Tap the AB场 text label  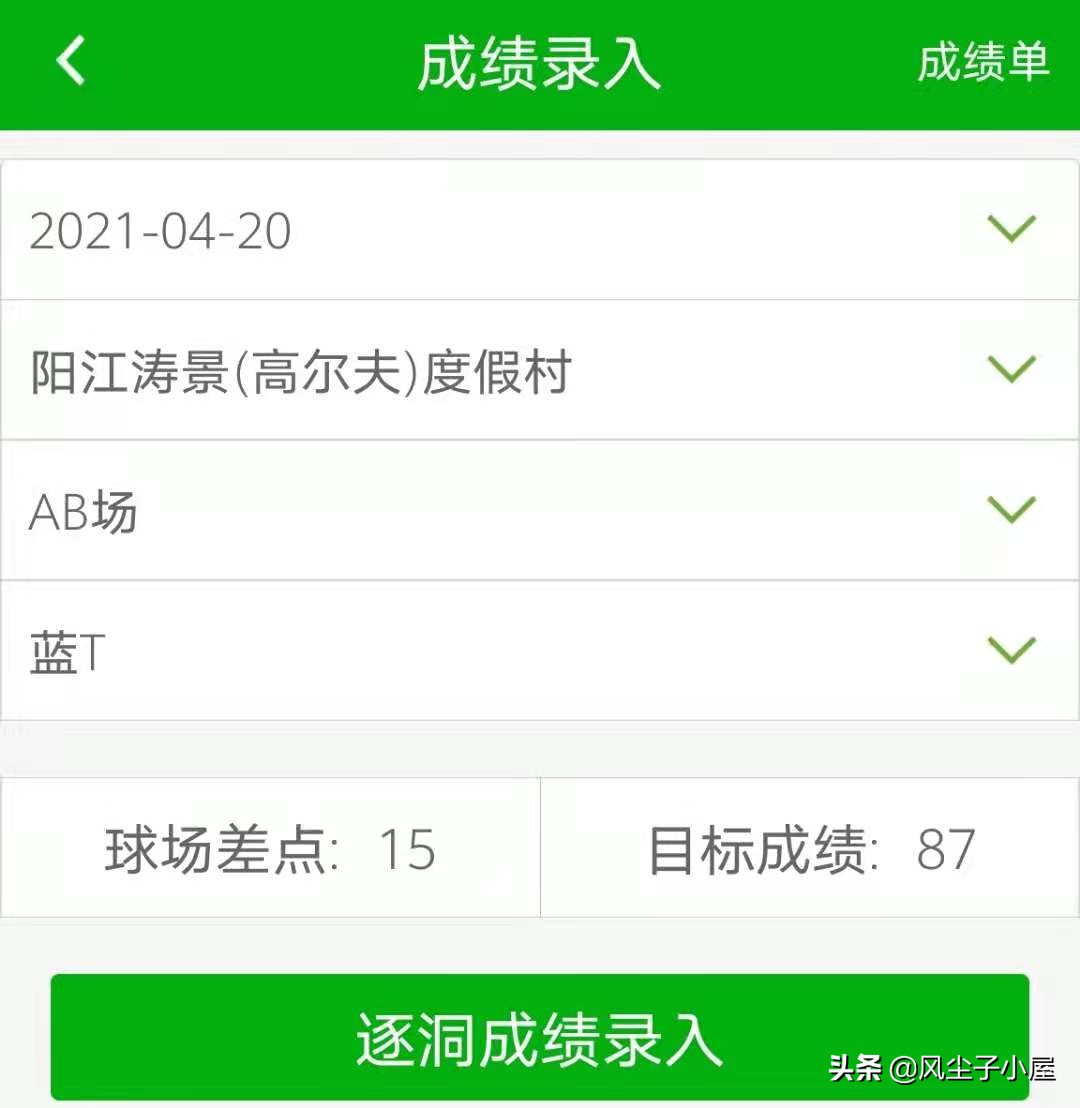(x=80, y=511)
